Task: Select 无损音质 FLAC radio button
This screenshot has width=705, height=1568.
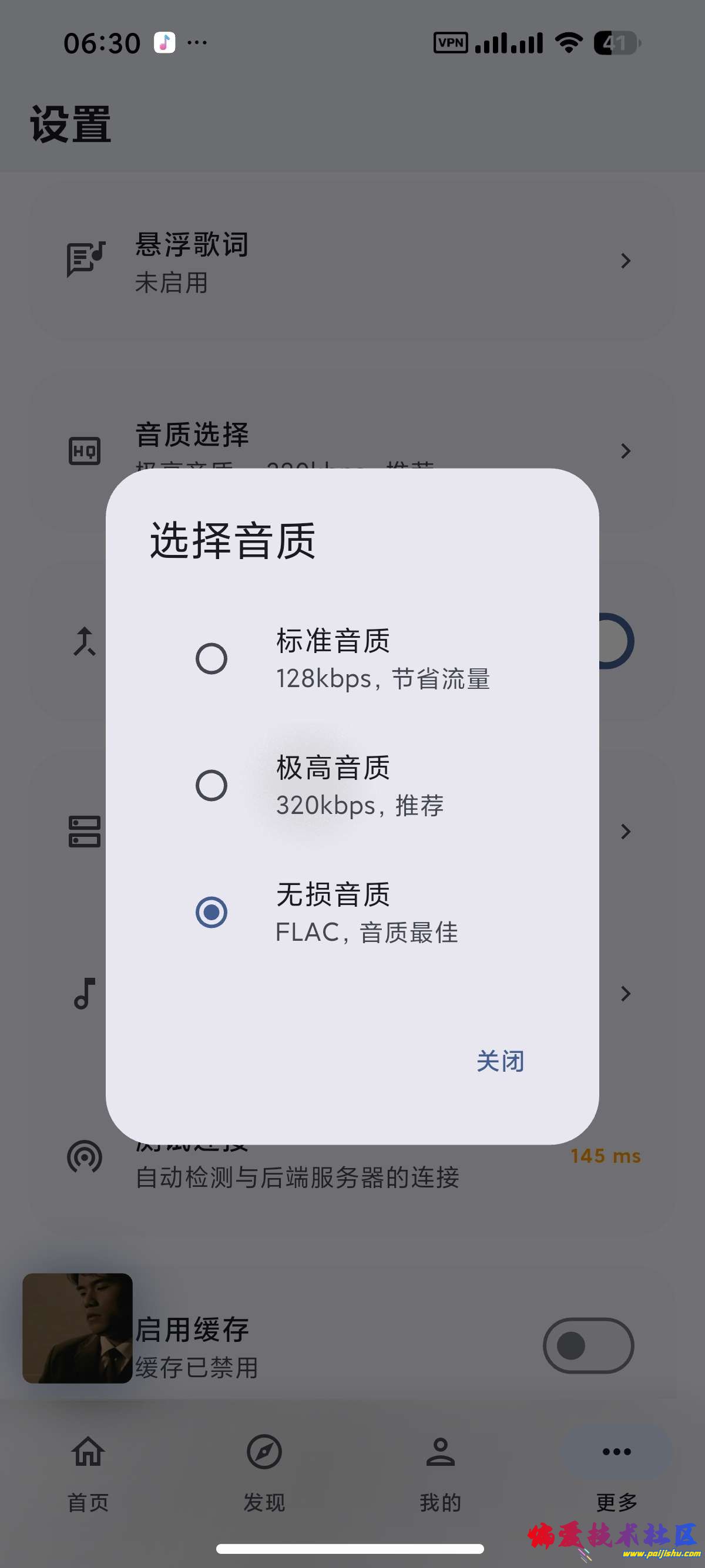Action: (x=211, y=913)
